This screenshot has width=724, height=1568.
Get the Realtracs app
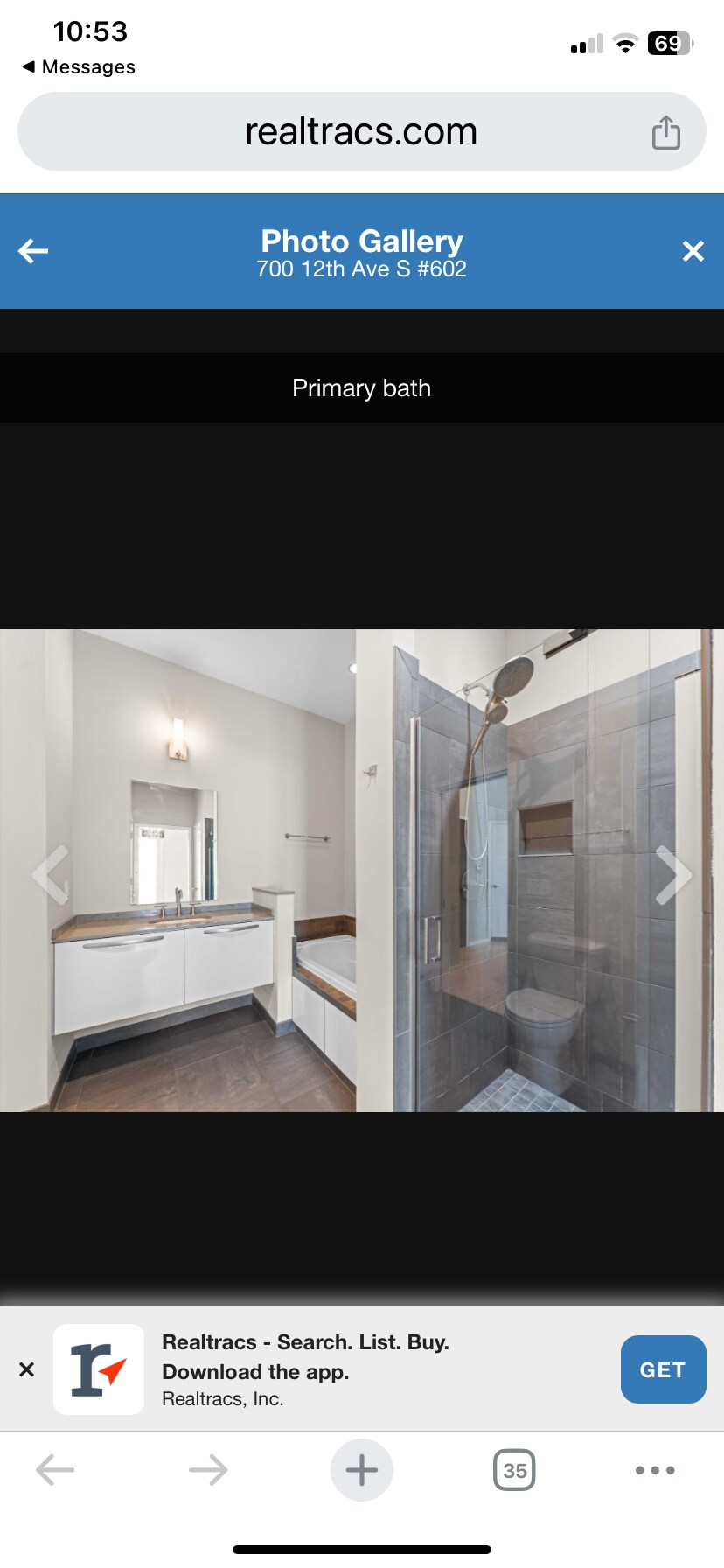[x=662, y=1369]
